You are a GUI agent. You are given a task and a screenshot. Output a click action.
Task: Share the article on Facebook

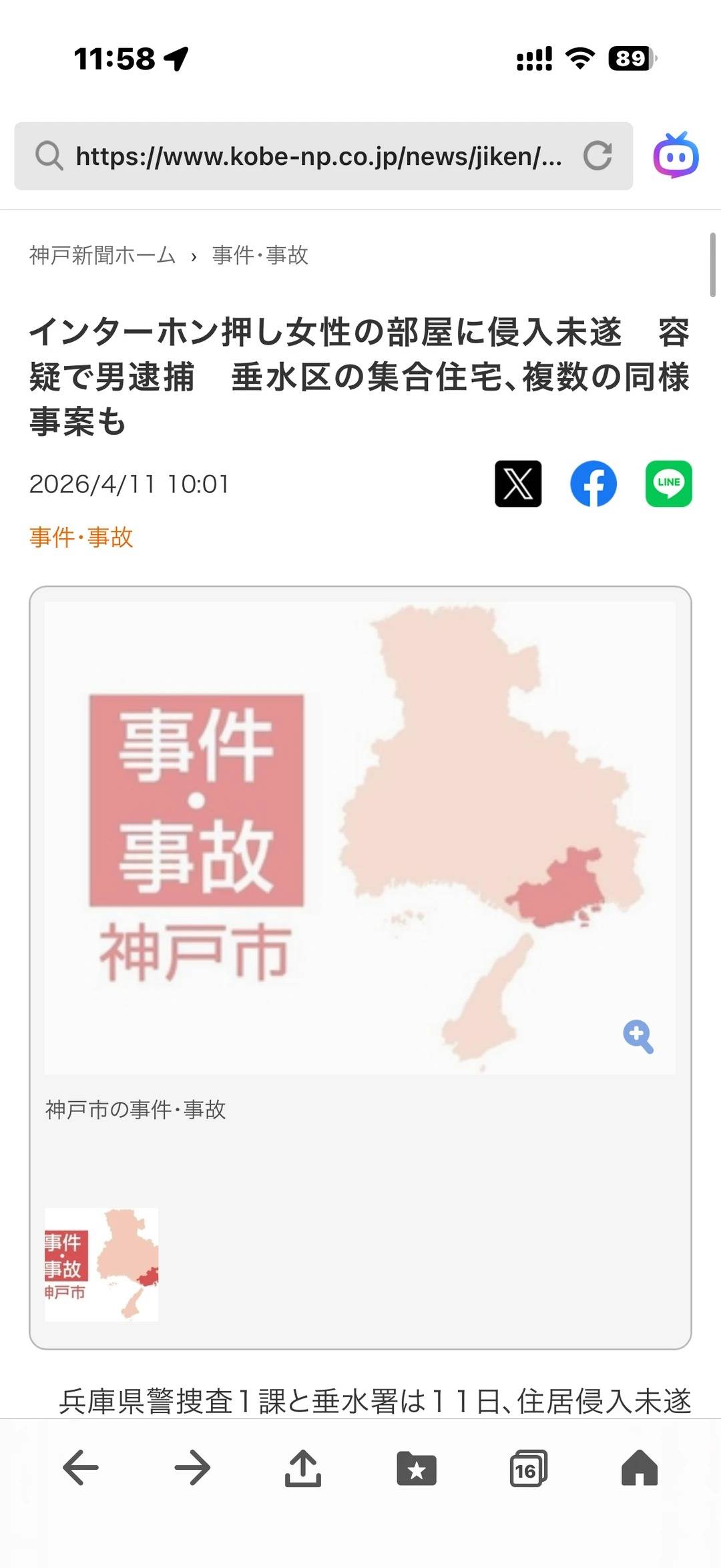click(593, 483)
